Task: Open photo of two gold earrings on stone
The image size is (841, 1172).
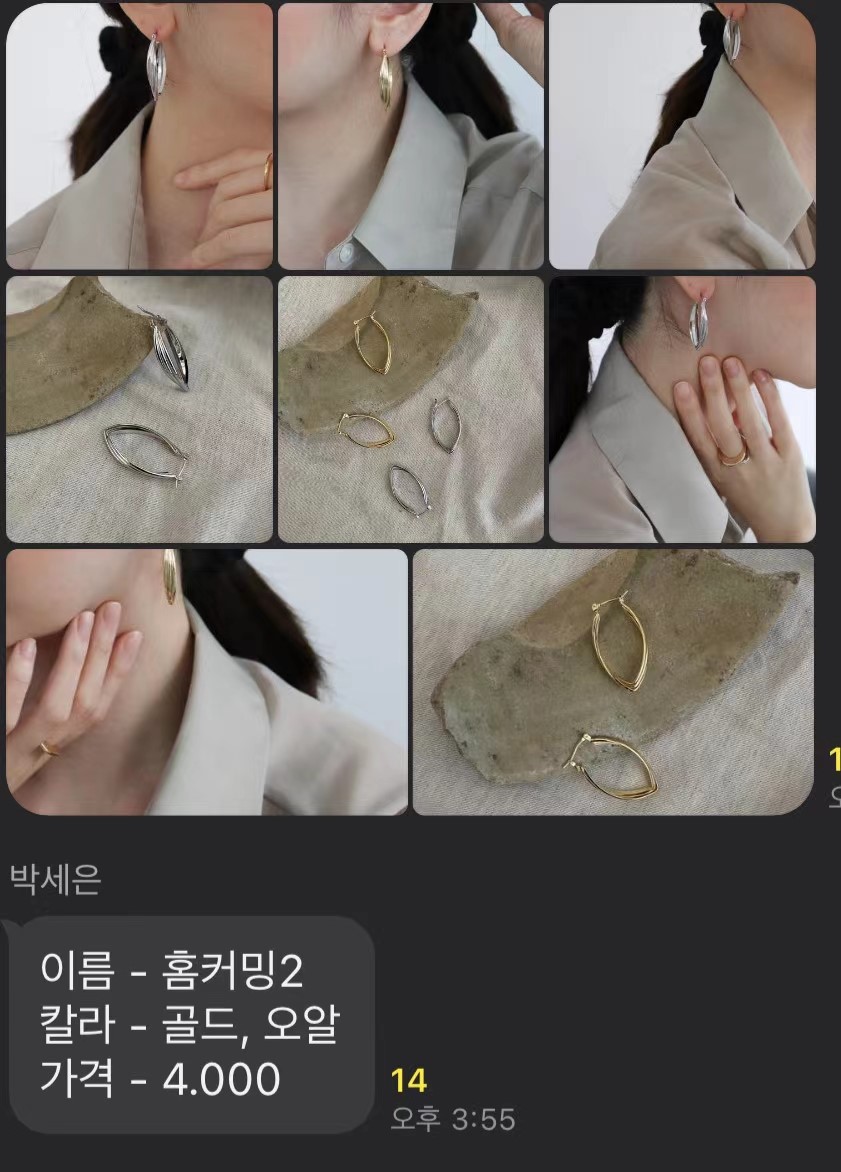Action: (613, 682)
